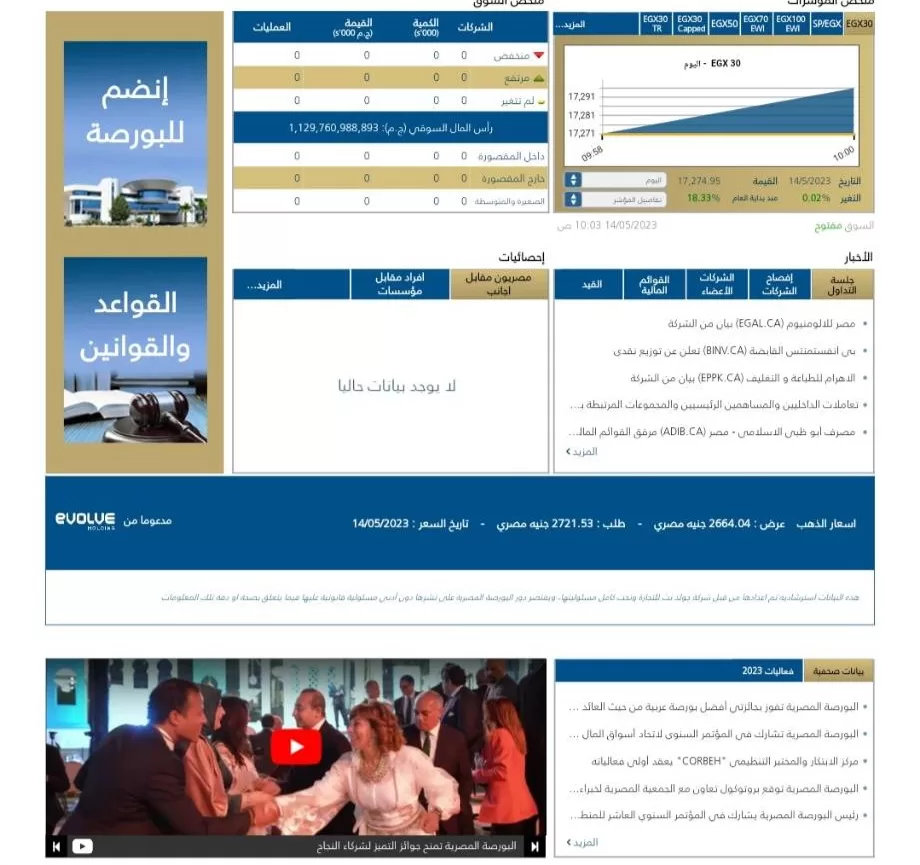Open the القواعد والقوانين banner
The image size is (920, 865).
(135, 350)
